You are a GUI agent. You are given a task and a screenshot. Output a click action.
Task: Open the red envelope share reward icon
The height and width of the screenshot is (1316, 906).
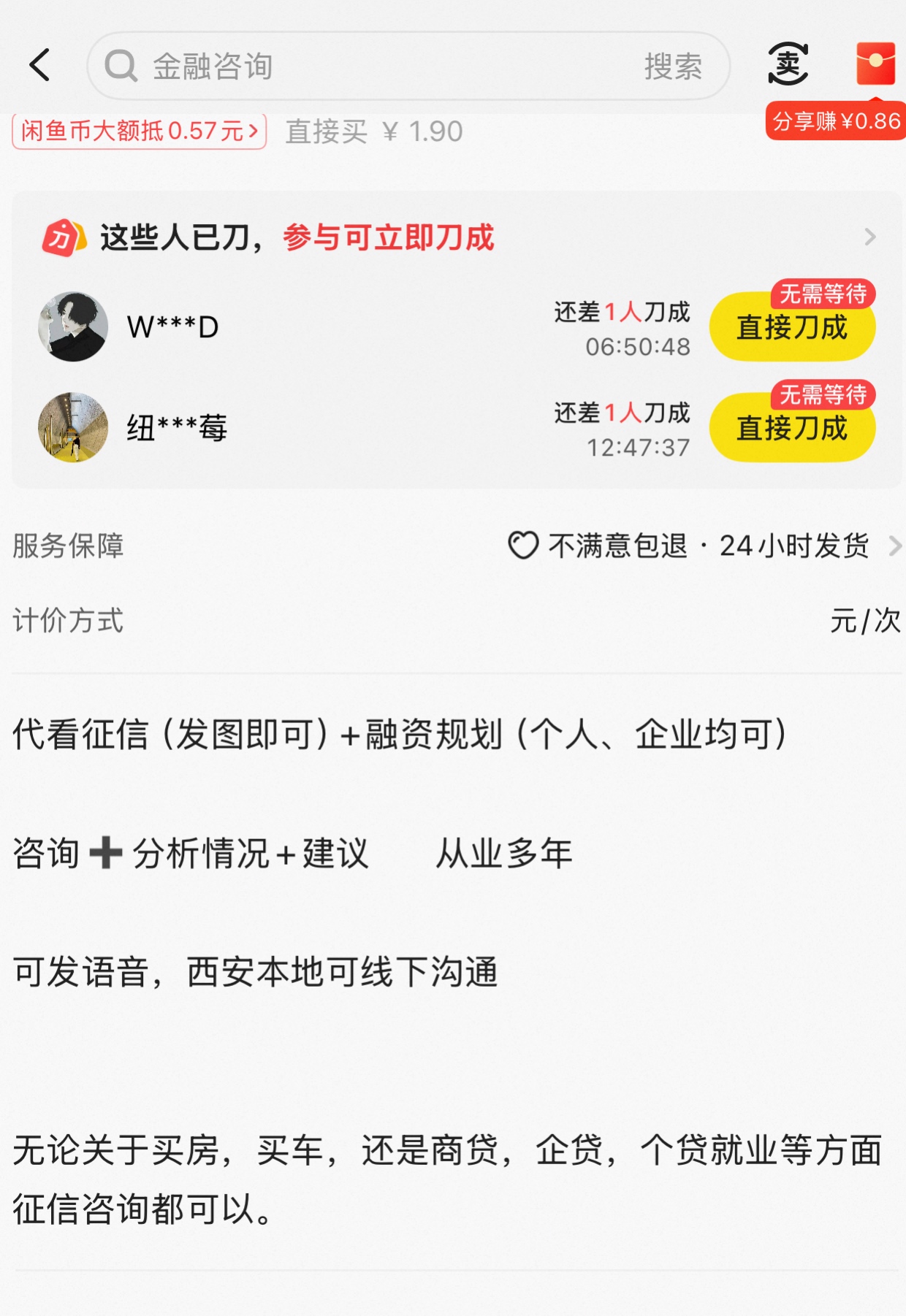[x=875, y=64]
